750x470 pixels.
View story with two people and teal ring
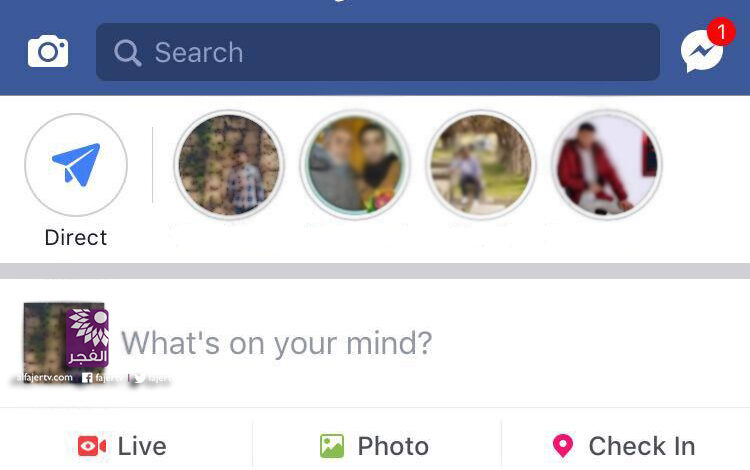354,165
